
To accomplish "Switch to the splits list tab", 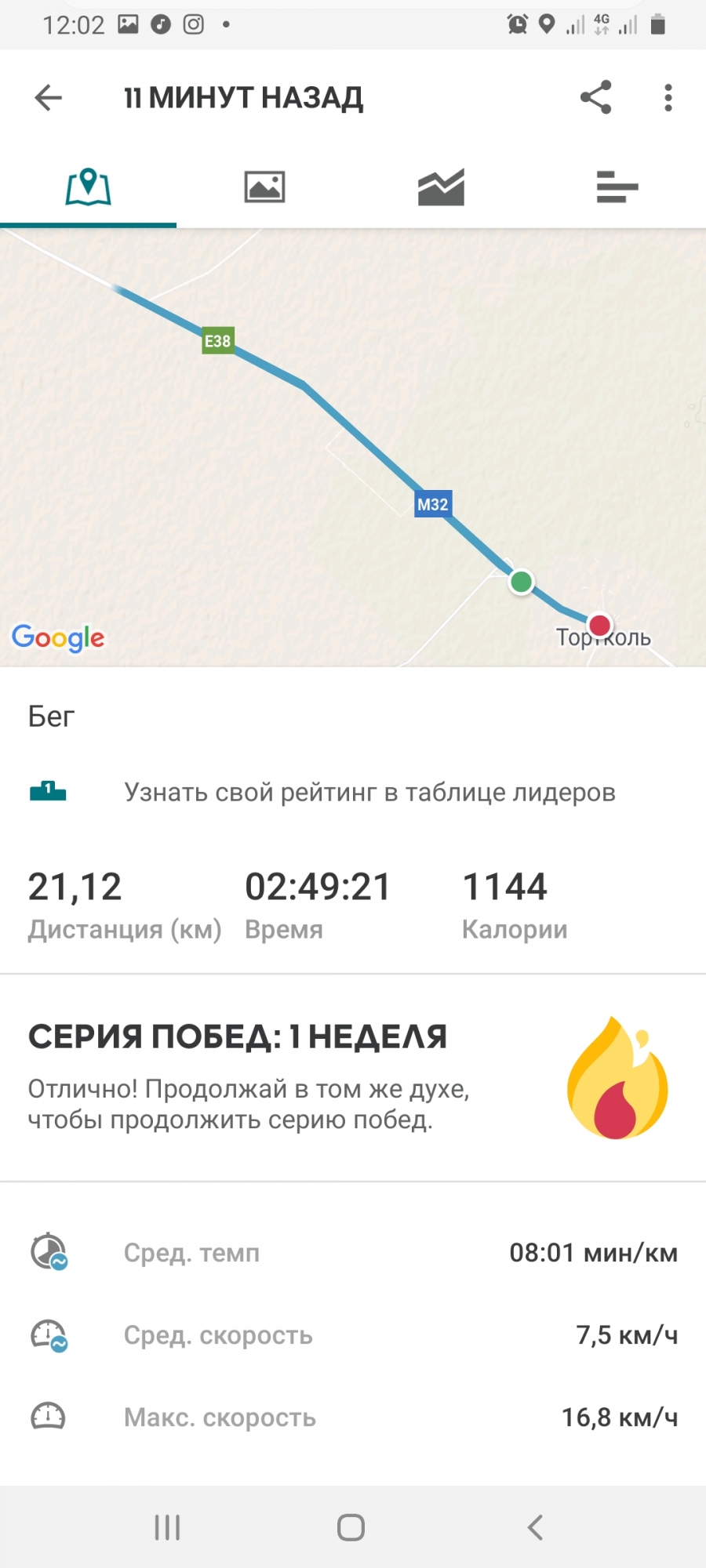I will 617,188.
